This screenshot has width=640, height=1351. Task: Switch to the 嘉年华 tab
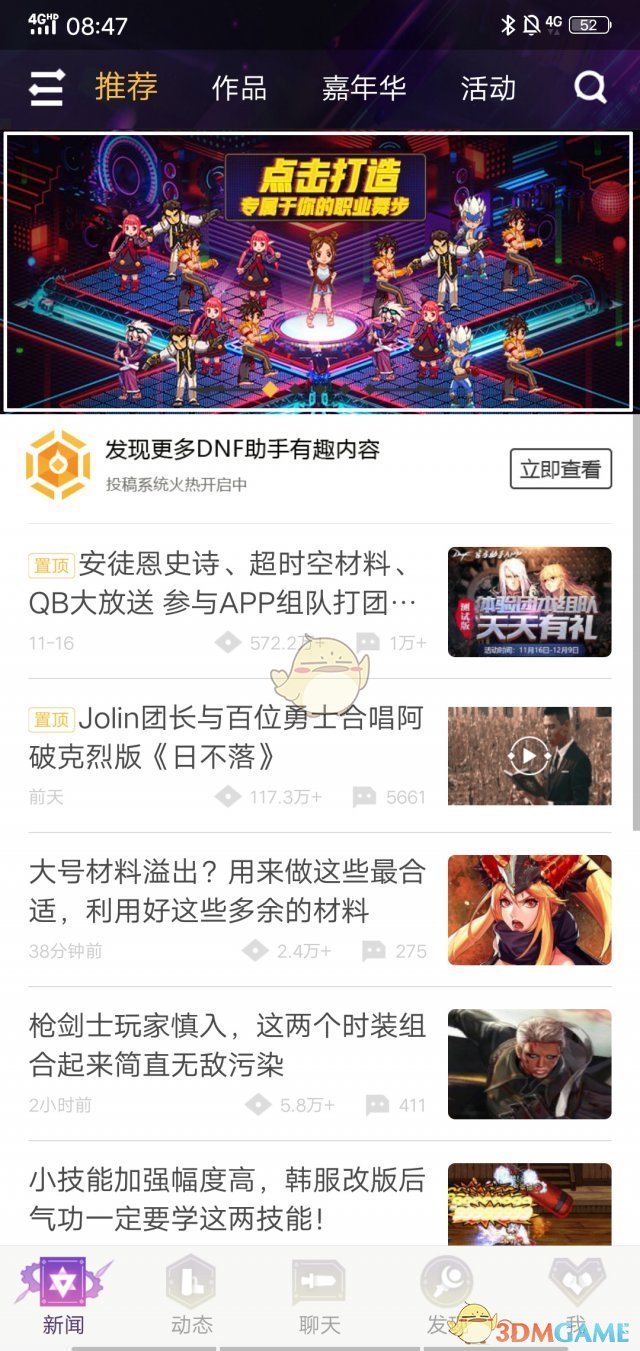(364, 88)
